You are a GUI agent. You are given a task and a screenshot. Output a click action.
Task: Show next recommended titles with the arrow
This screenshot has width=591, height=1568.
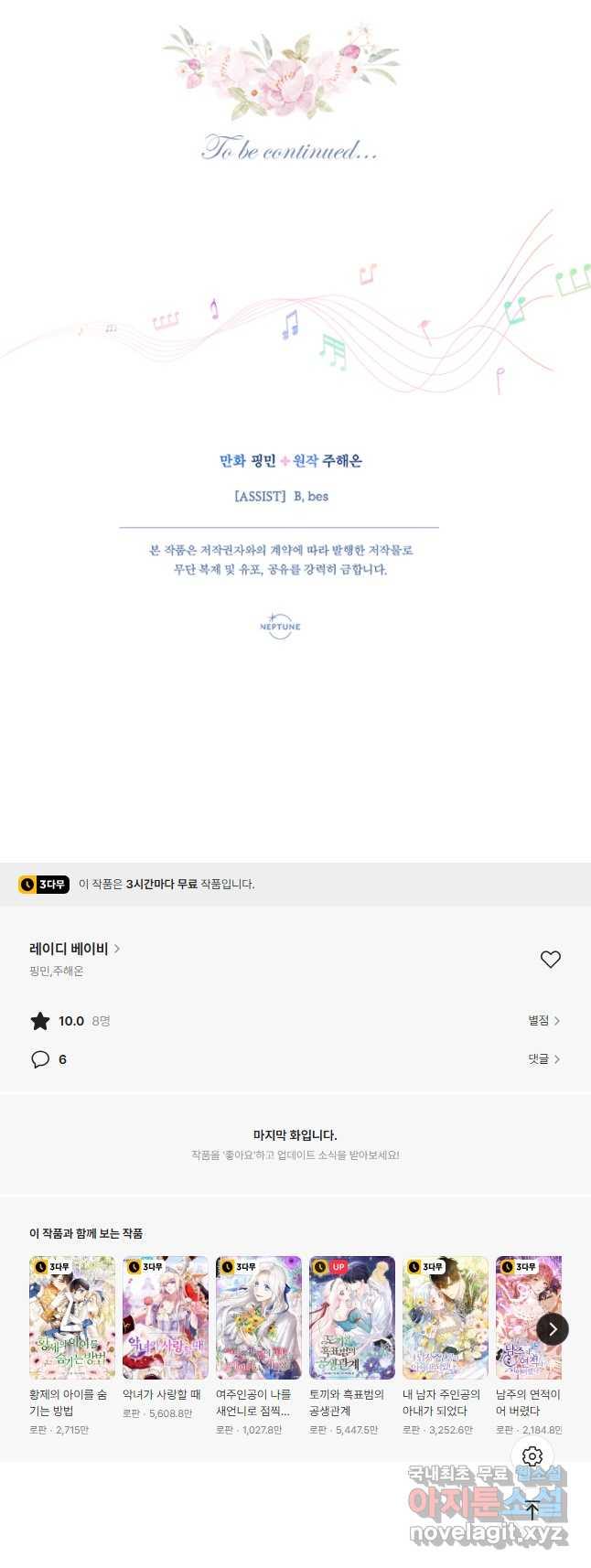tap(552, 1328)
